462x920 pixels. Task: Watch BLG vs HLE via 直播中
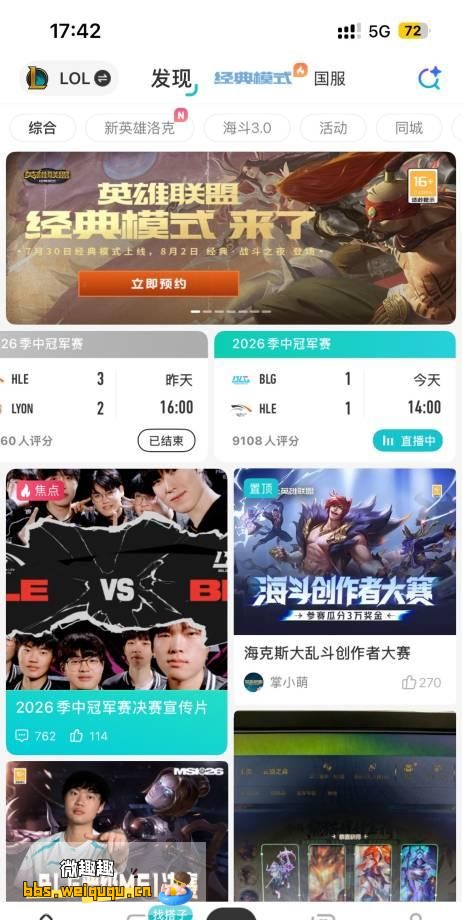pos(407,441)
